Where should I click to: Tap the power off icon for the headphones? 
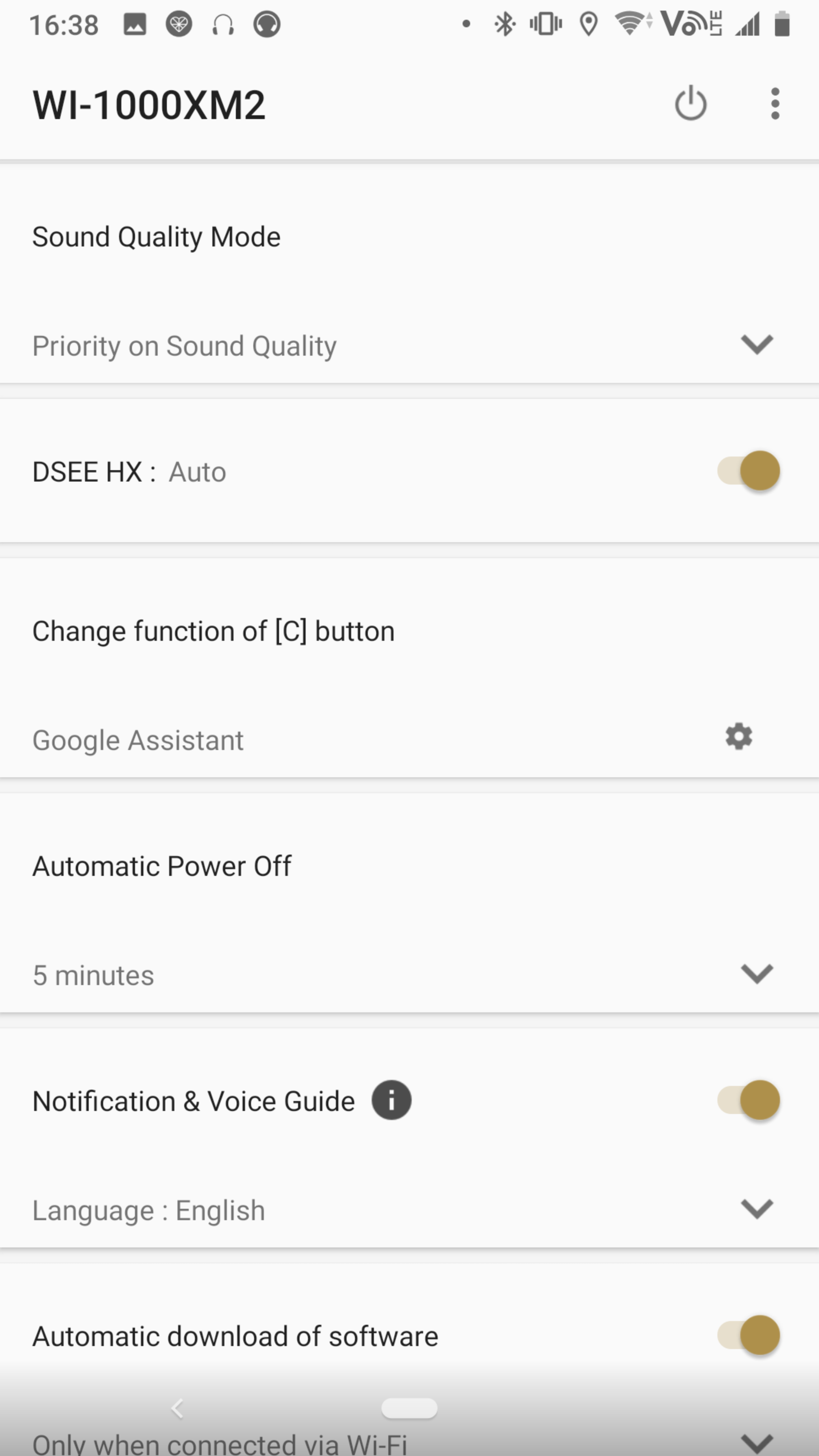[x=690, y=104]
